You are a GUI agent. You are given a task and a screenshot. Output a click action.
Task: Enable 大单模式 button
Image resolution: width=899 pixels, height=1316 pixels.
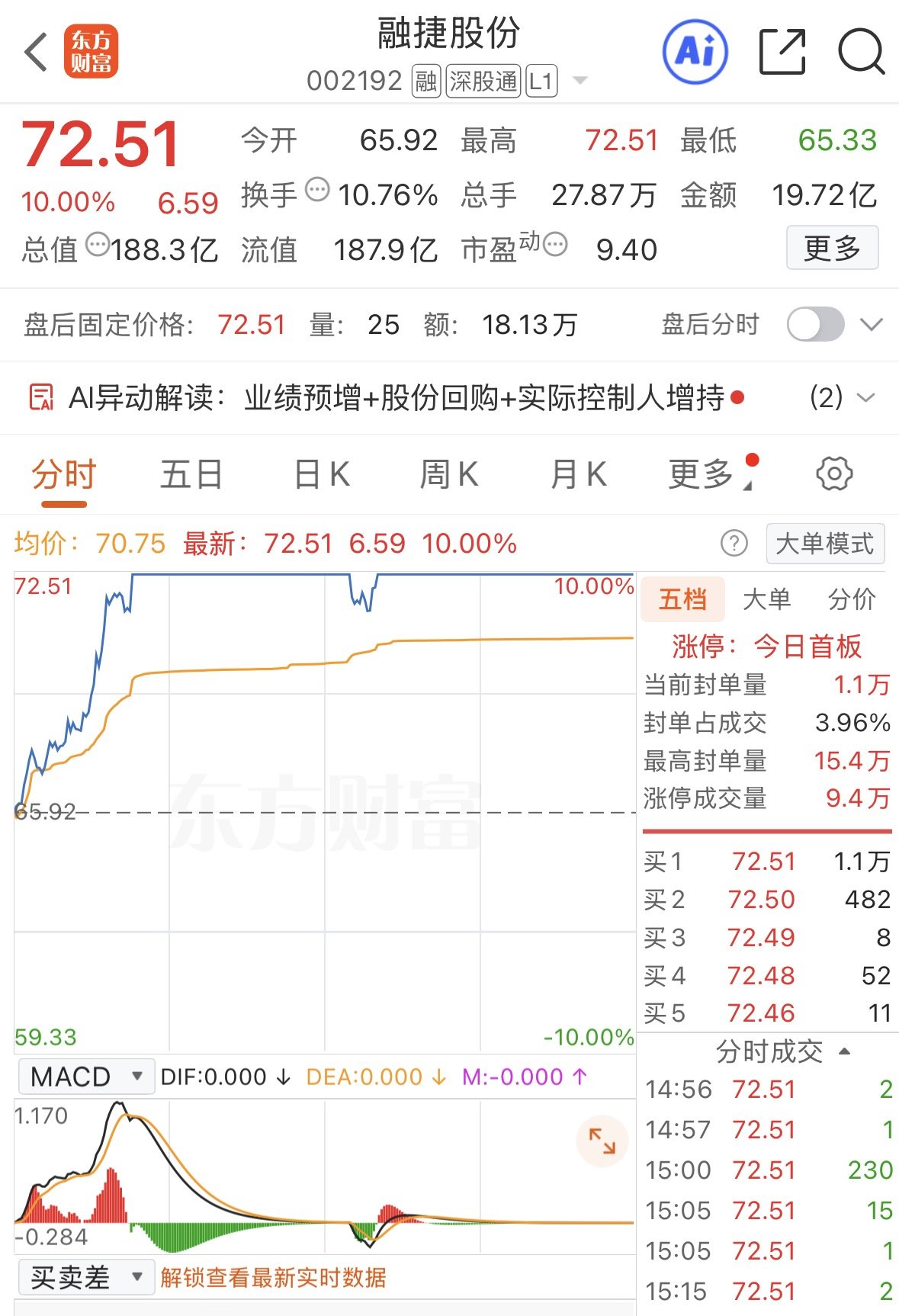(825, 544)
